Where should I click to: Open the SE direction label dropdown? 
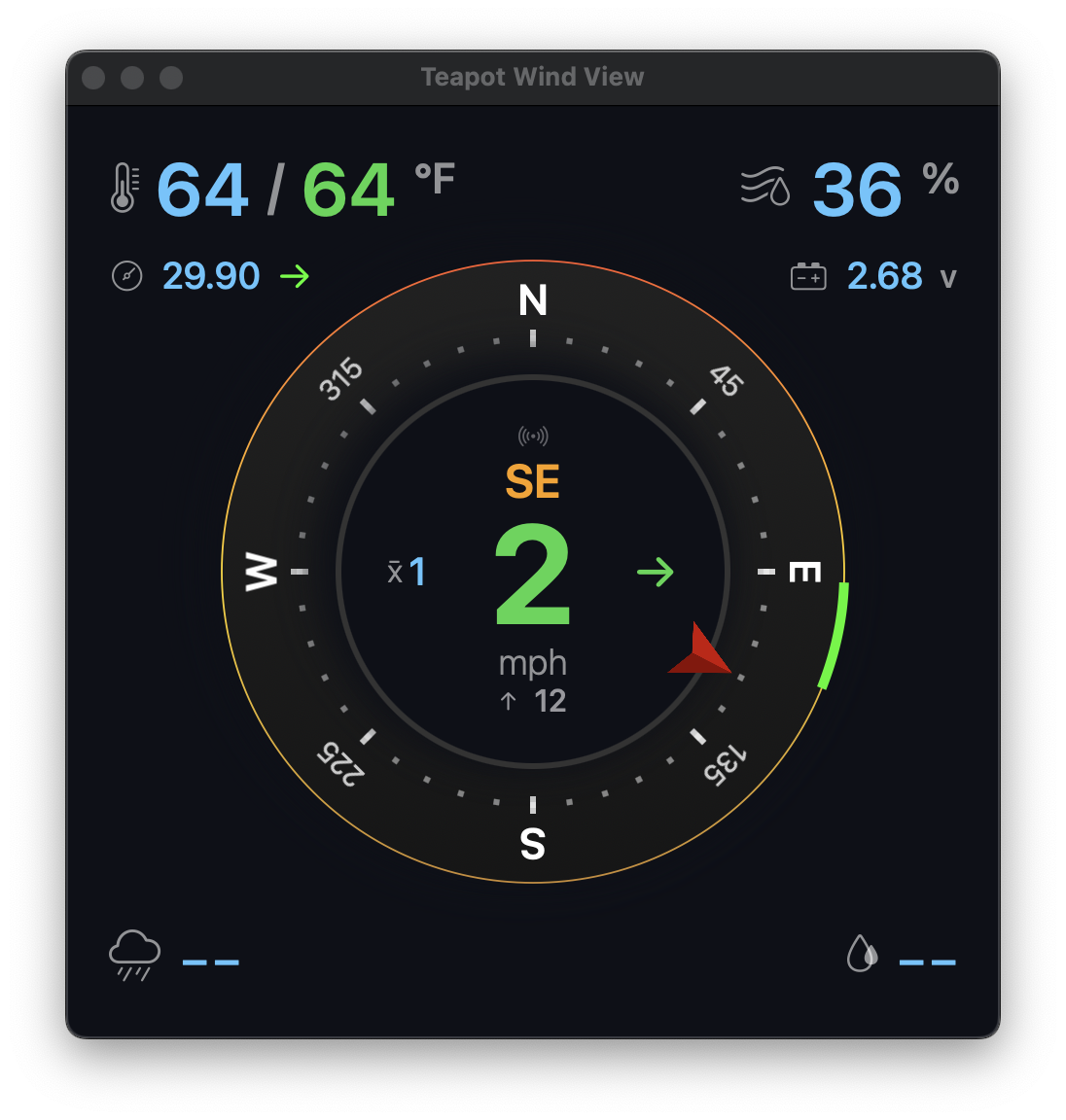(532, 479)
